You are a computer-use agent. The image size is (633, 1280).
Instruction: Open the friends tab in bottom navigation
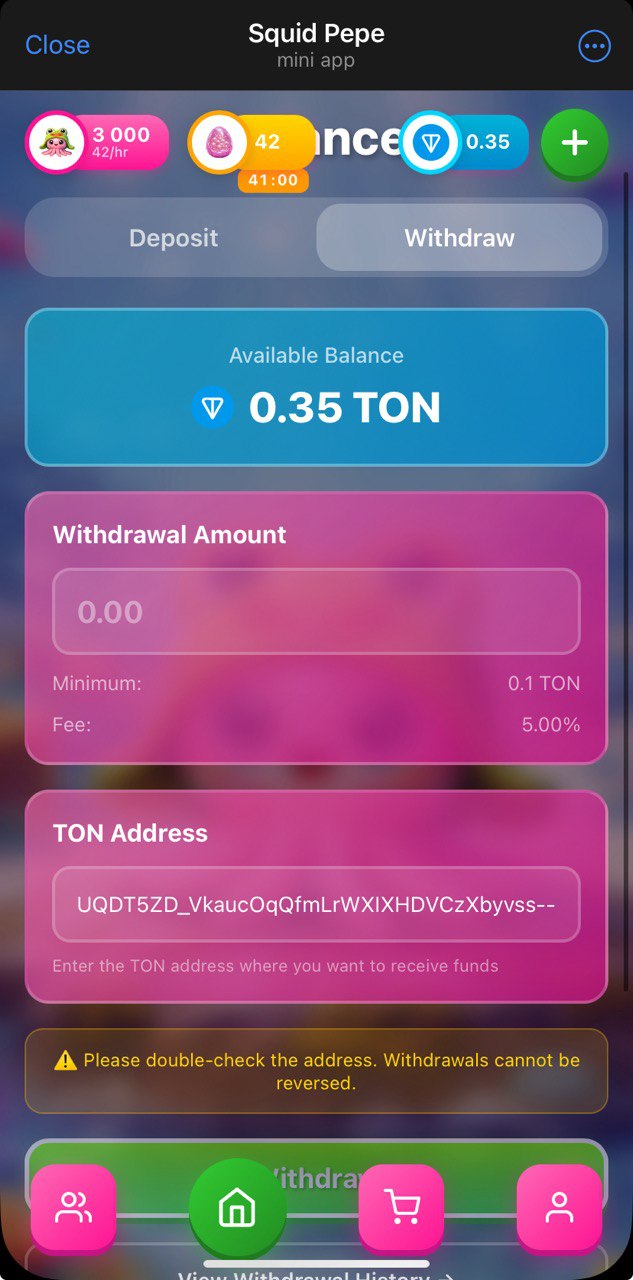(x=73, y=1208)
